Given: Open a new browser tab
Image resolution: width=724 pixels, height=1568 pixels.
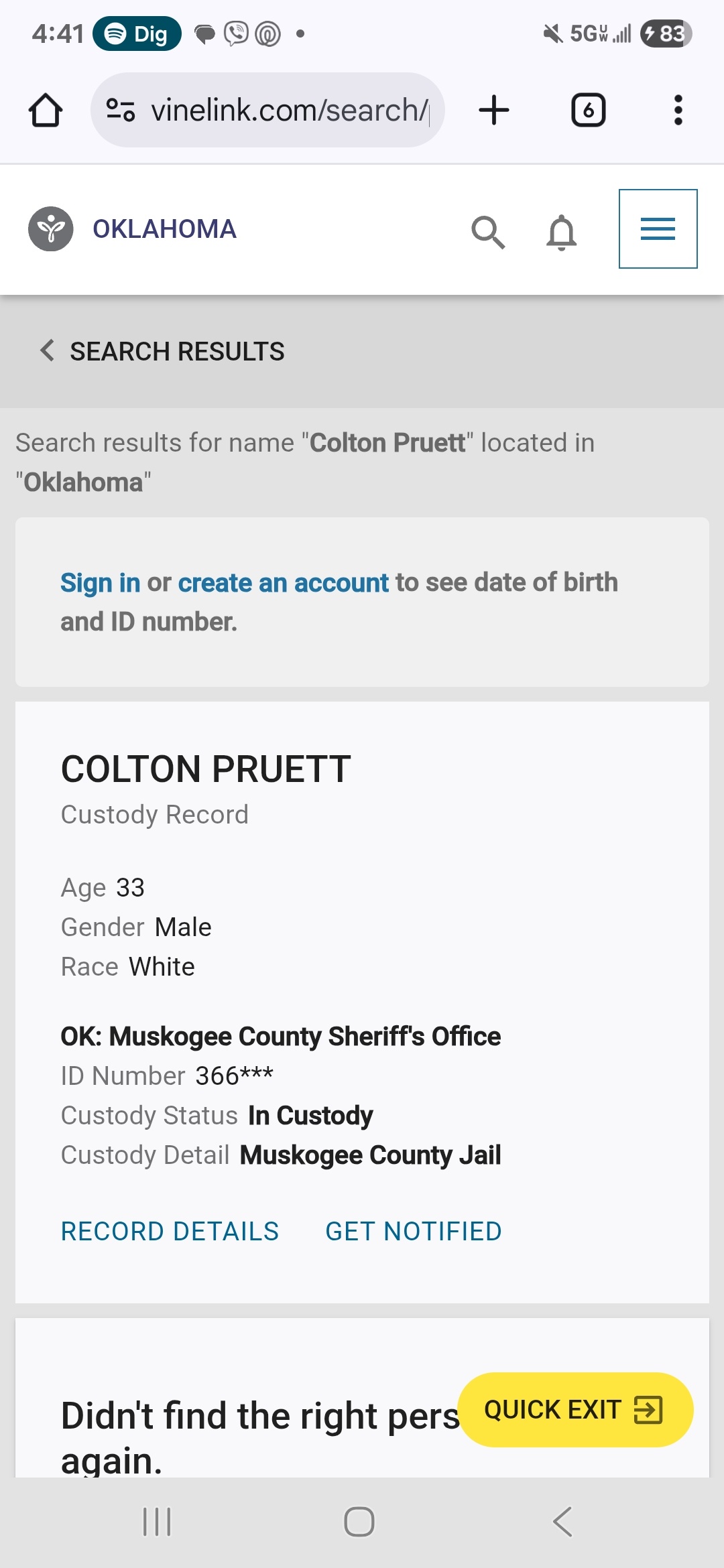Looking at the screenshot, I should coord(494,110).
